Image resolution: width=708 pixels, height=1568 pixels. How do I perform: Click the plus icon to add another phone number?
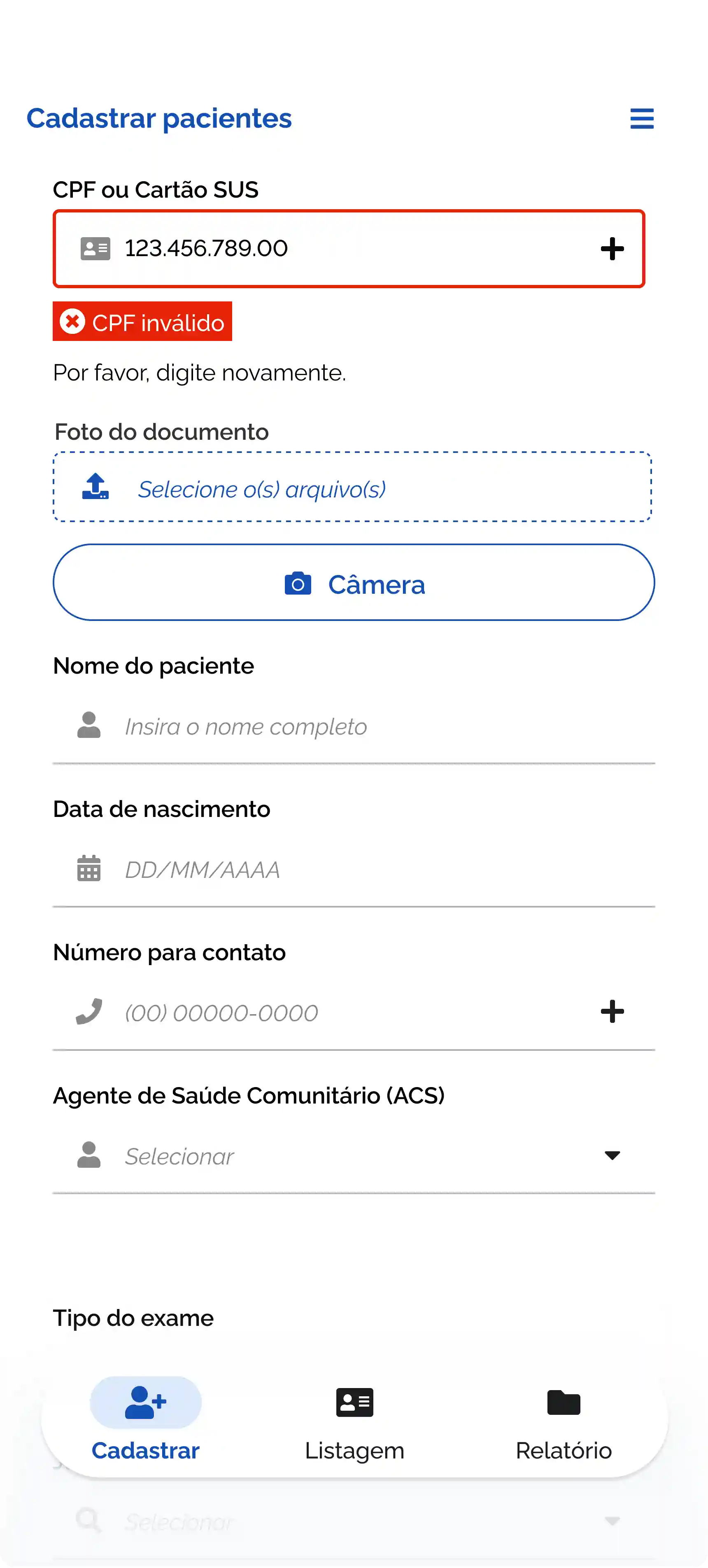613,1011
